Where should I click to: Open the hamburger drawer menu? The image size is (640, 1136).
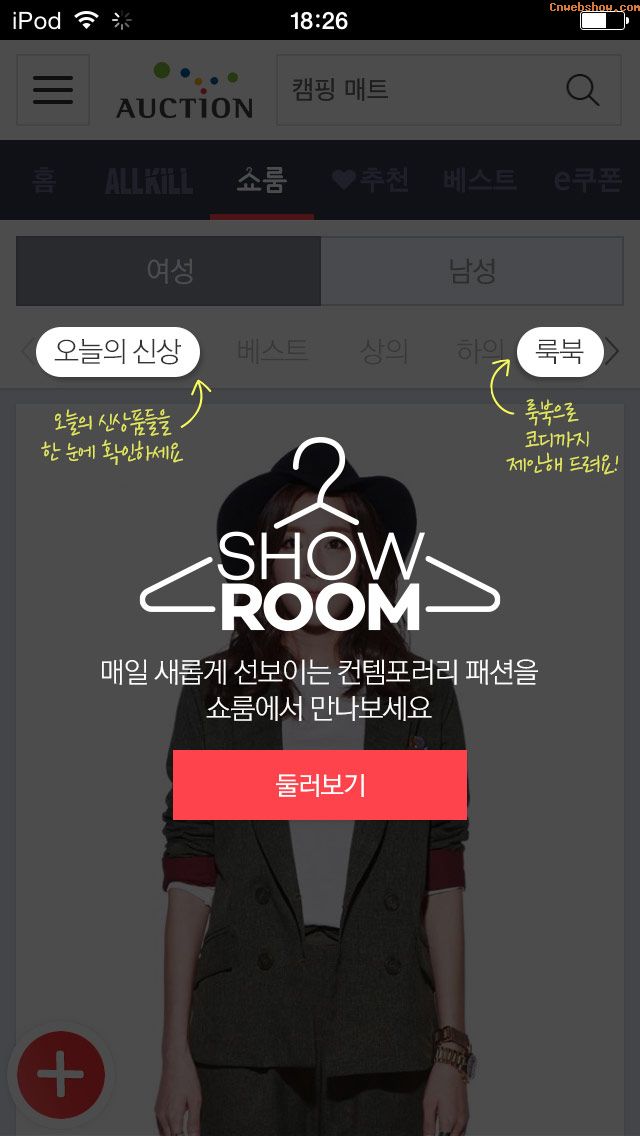pyautogui.click(x=53, y=90)
